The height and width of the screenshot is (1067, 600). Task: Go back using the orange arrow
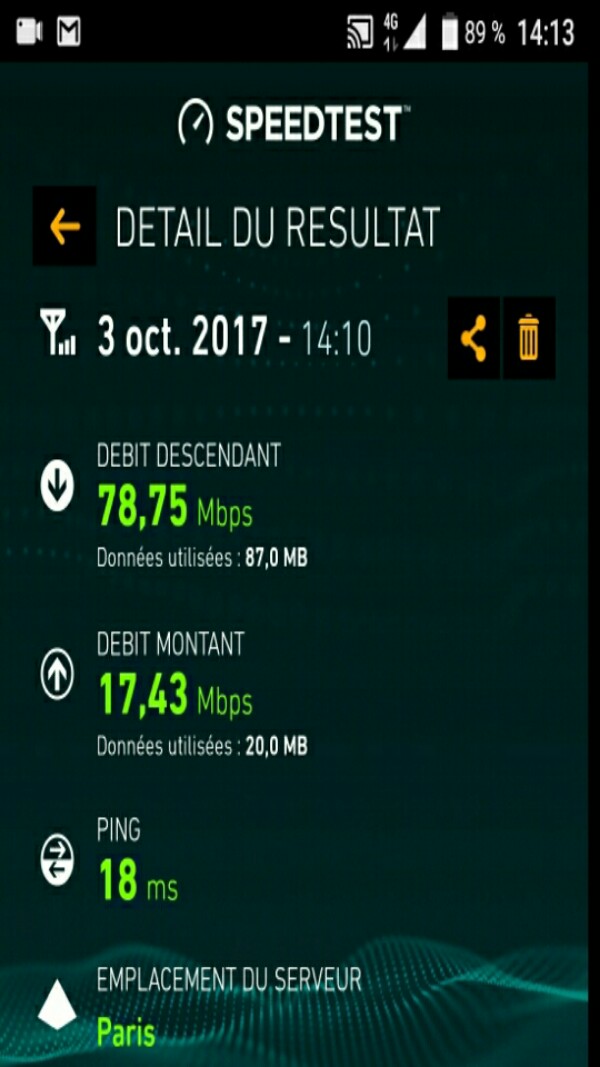[x=65, y=227]
